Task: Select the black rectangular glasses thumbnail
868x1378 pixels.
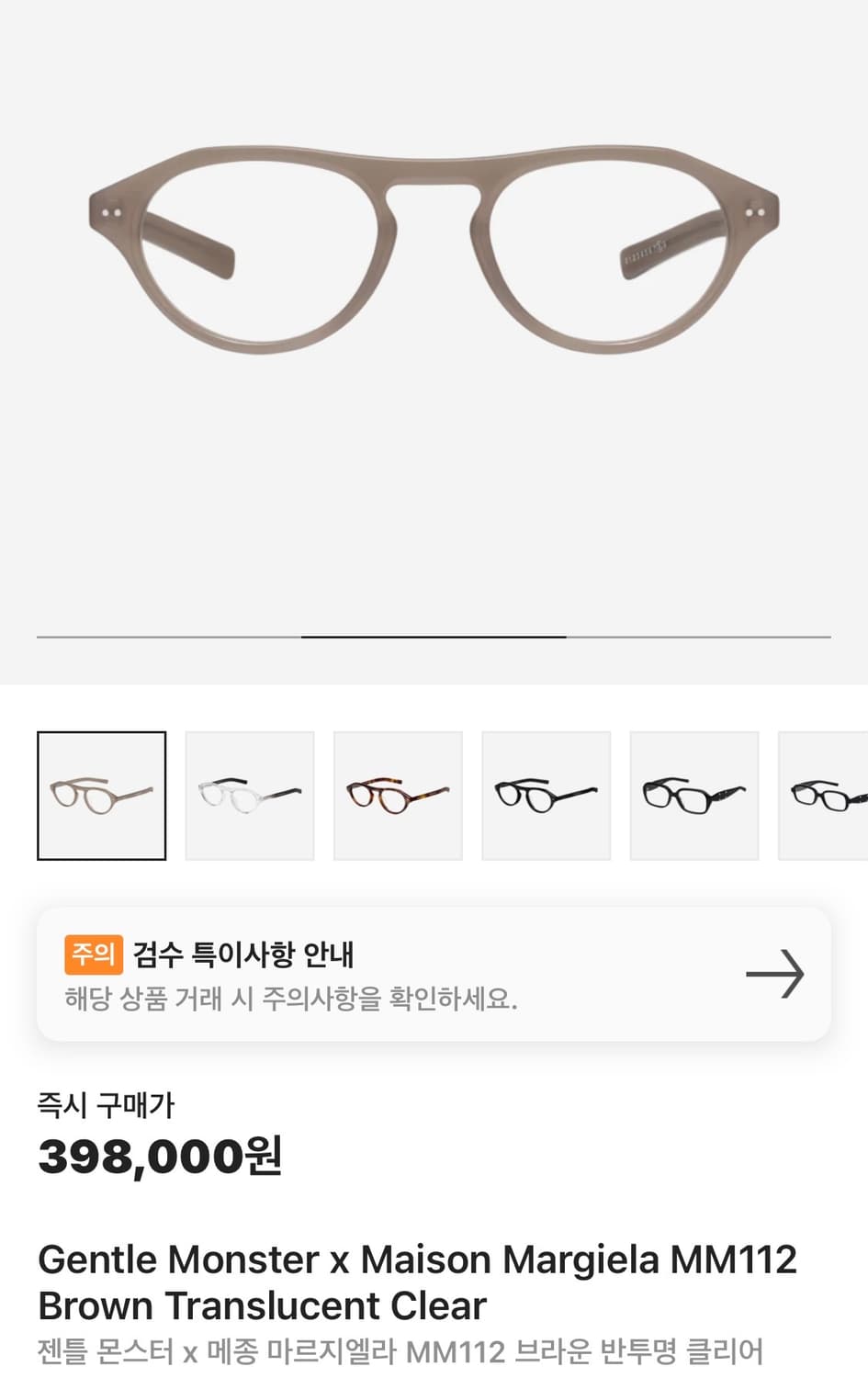Action: click(x=694, y=796)
